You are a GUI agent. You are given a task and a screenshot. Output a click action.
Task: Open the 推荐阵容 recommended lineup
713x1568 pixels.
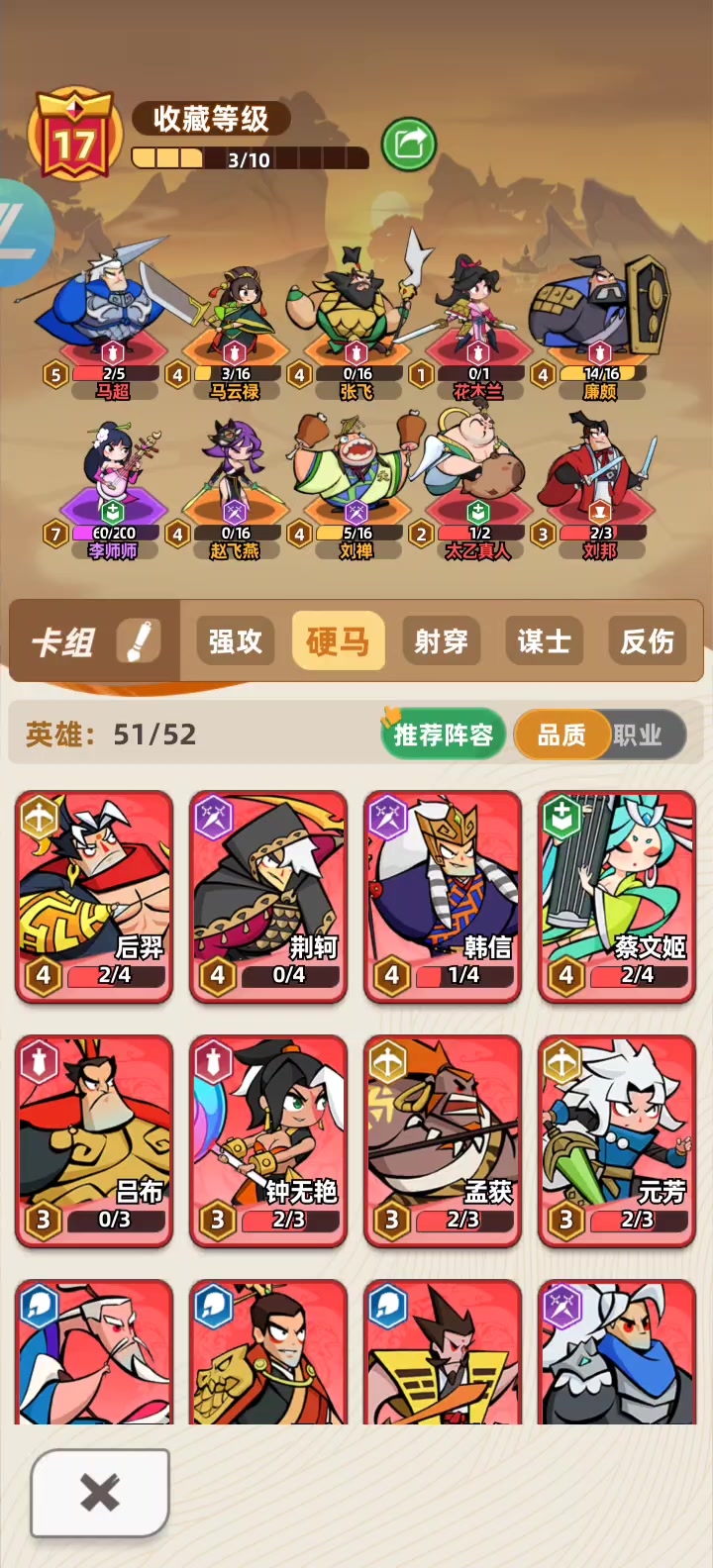point(443,735)
